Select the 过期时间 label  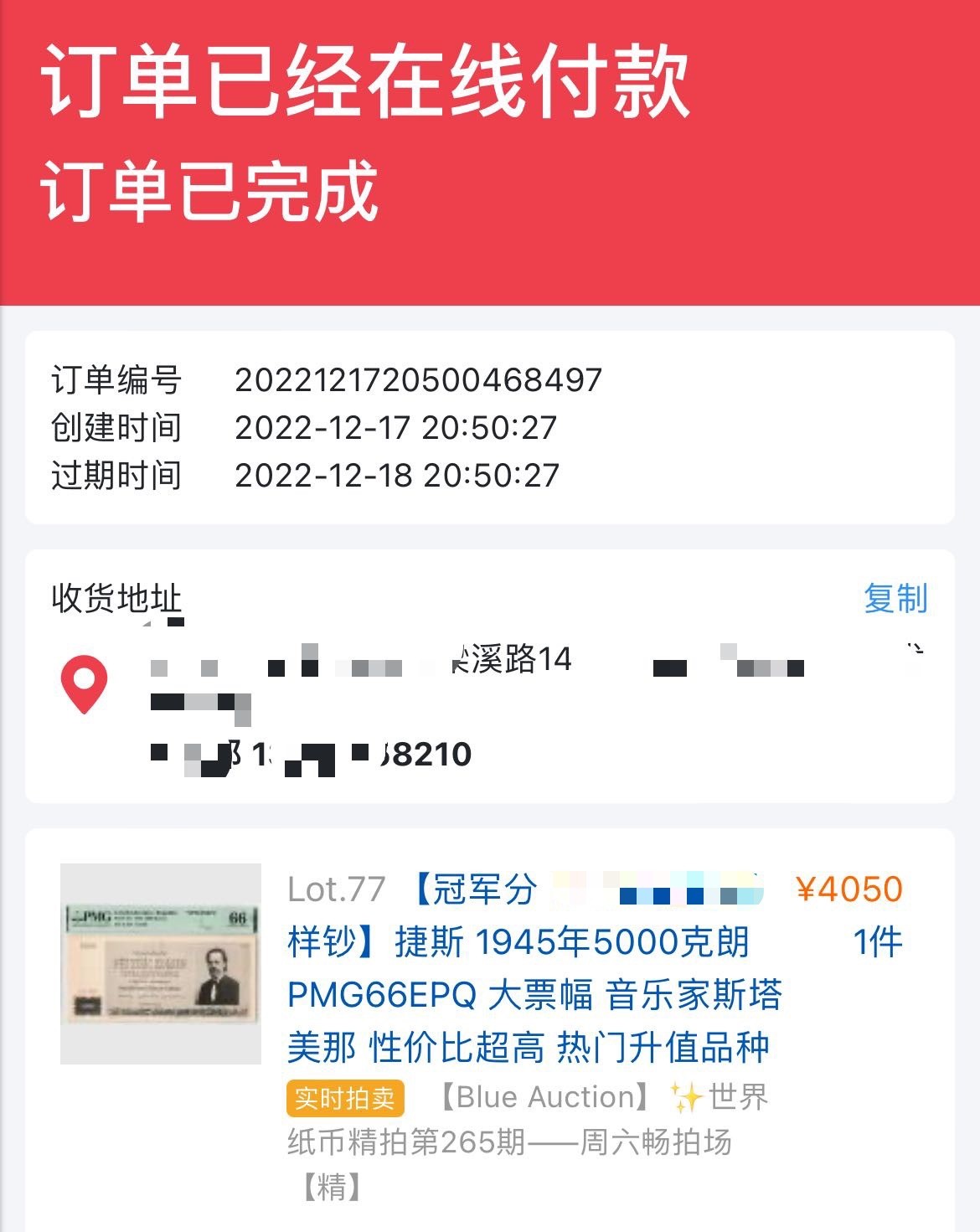(120, 477)
